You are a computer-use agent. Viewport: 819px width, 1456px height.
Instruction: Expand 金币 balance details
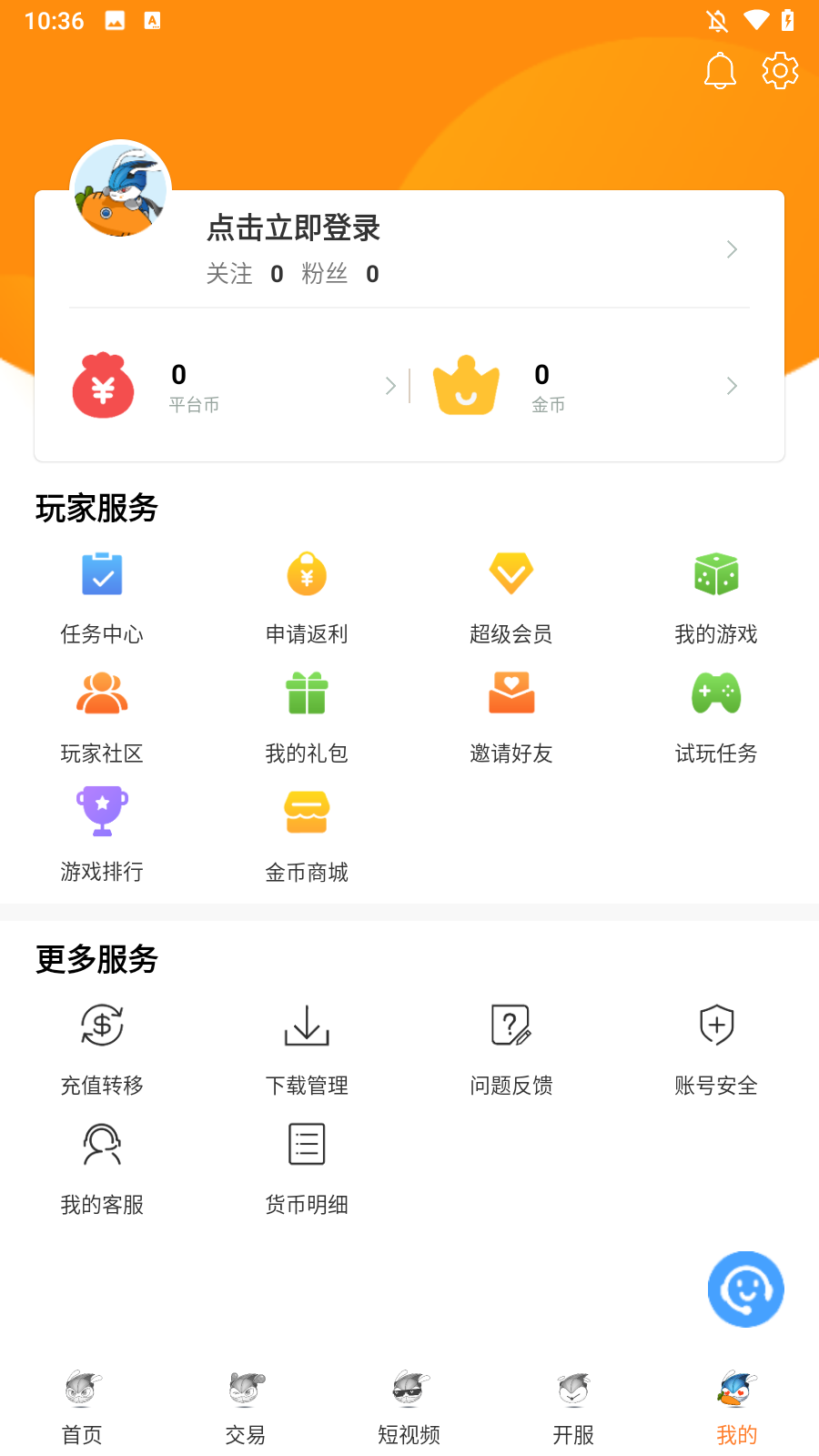[732, 385]
